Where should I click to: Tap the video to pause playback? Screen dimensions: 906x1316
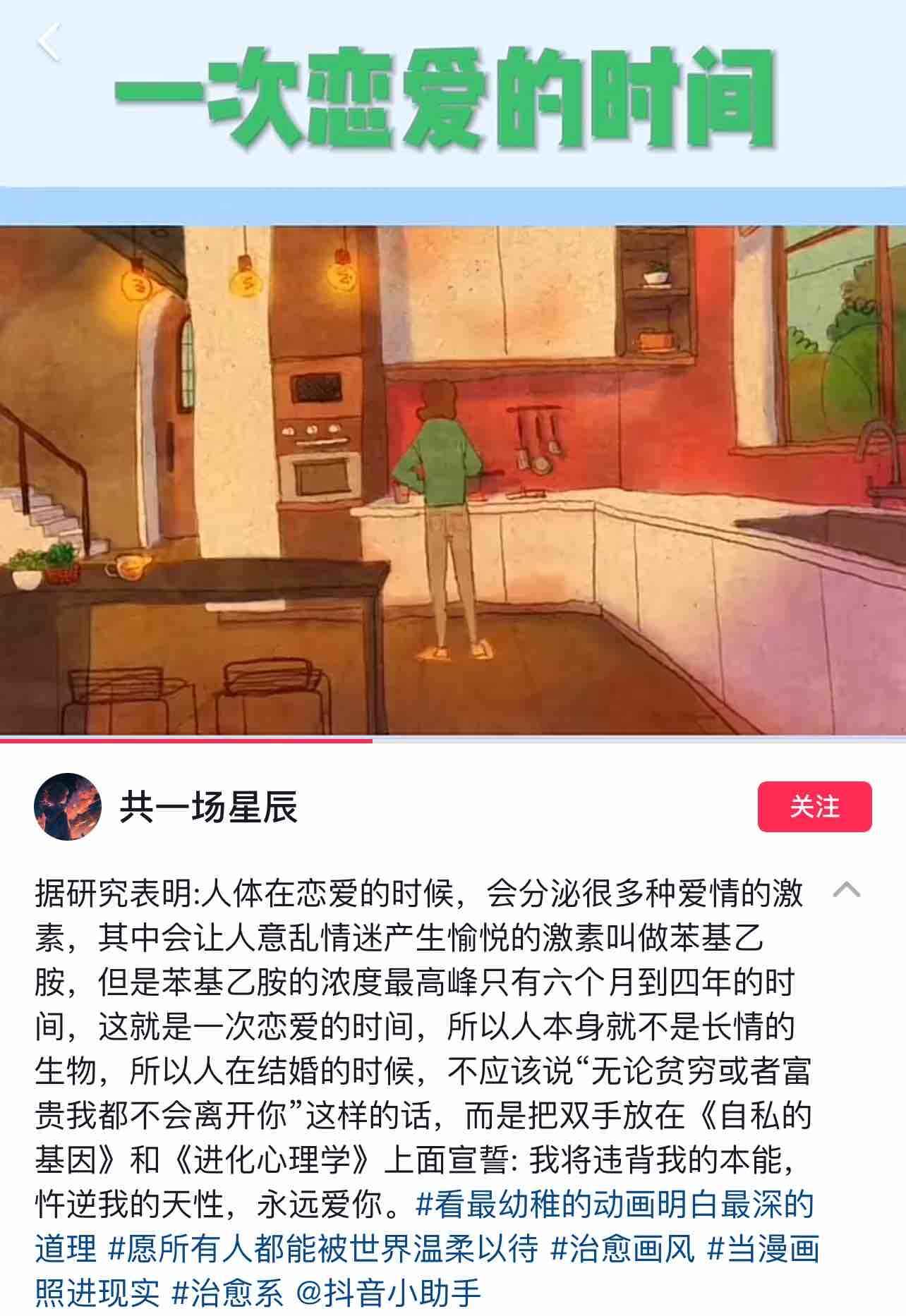click(x=453, y=480)
